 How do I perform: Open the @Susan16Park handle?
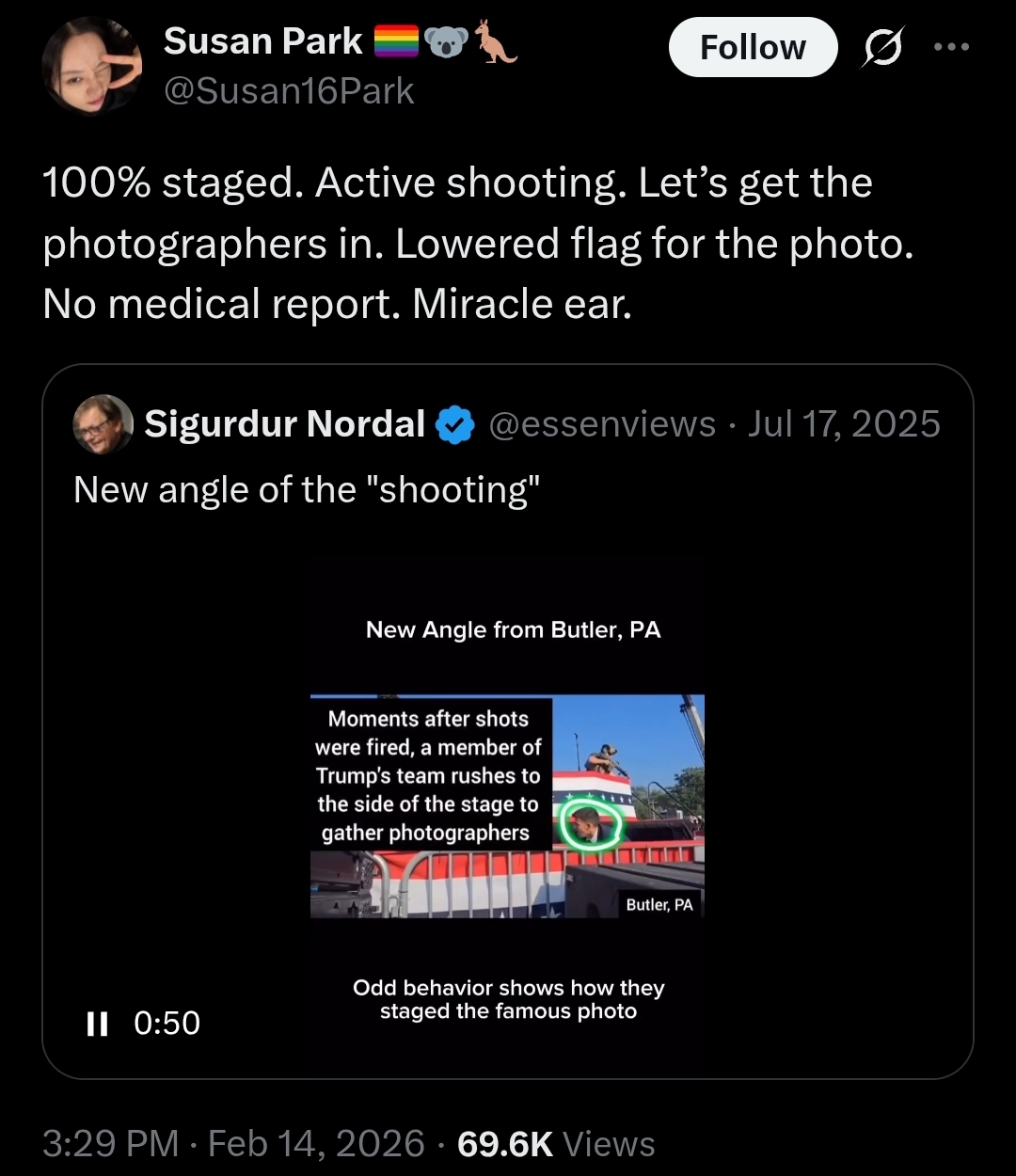(x=289, y=91)
